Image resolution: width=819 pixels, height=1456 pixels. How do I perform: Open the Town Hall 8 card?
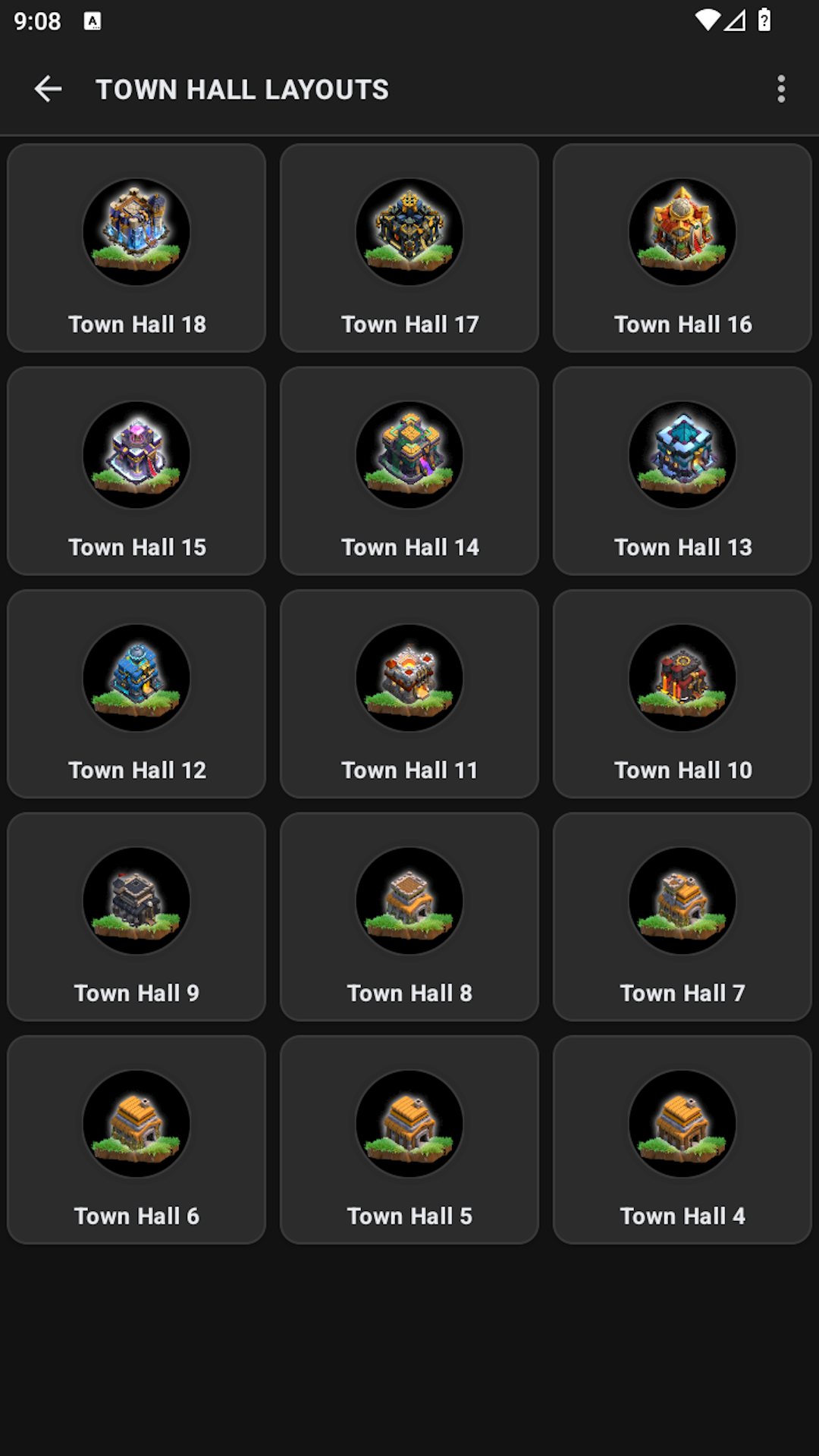(409, 917)
